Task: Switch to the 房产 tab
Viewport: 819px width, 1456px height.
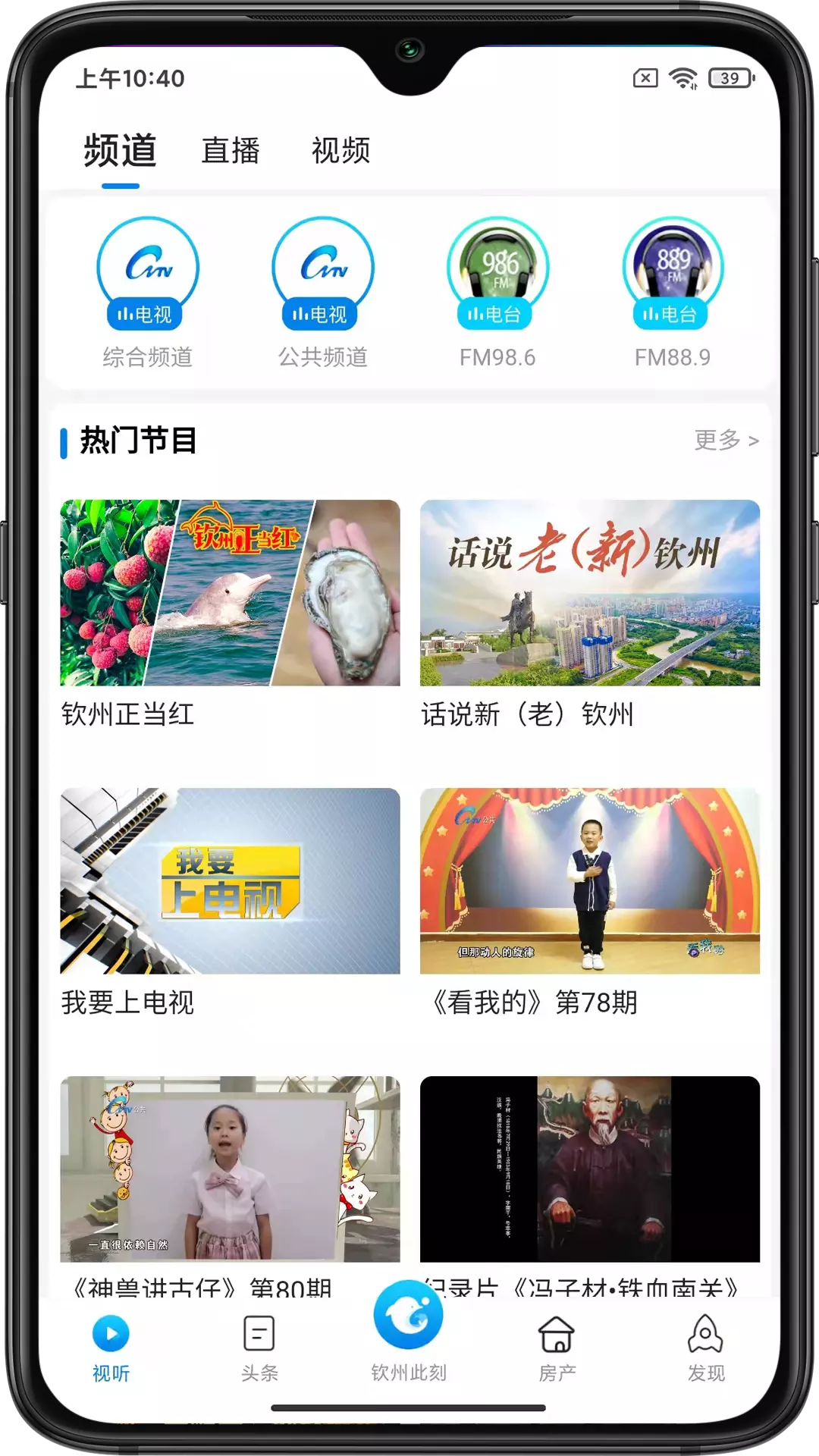Action: click(557, 1348)
